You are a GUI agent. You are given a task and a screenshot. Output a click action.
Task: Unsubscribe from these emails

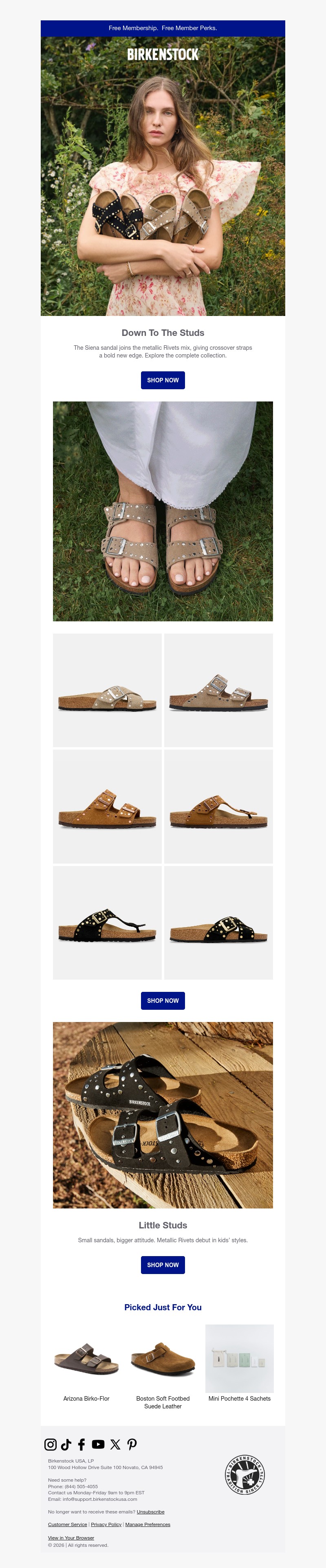point(150,1511)
